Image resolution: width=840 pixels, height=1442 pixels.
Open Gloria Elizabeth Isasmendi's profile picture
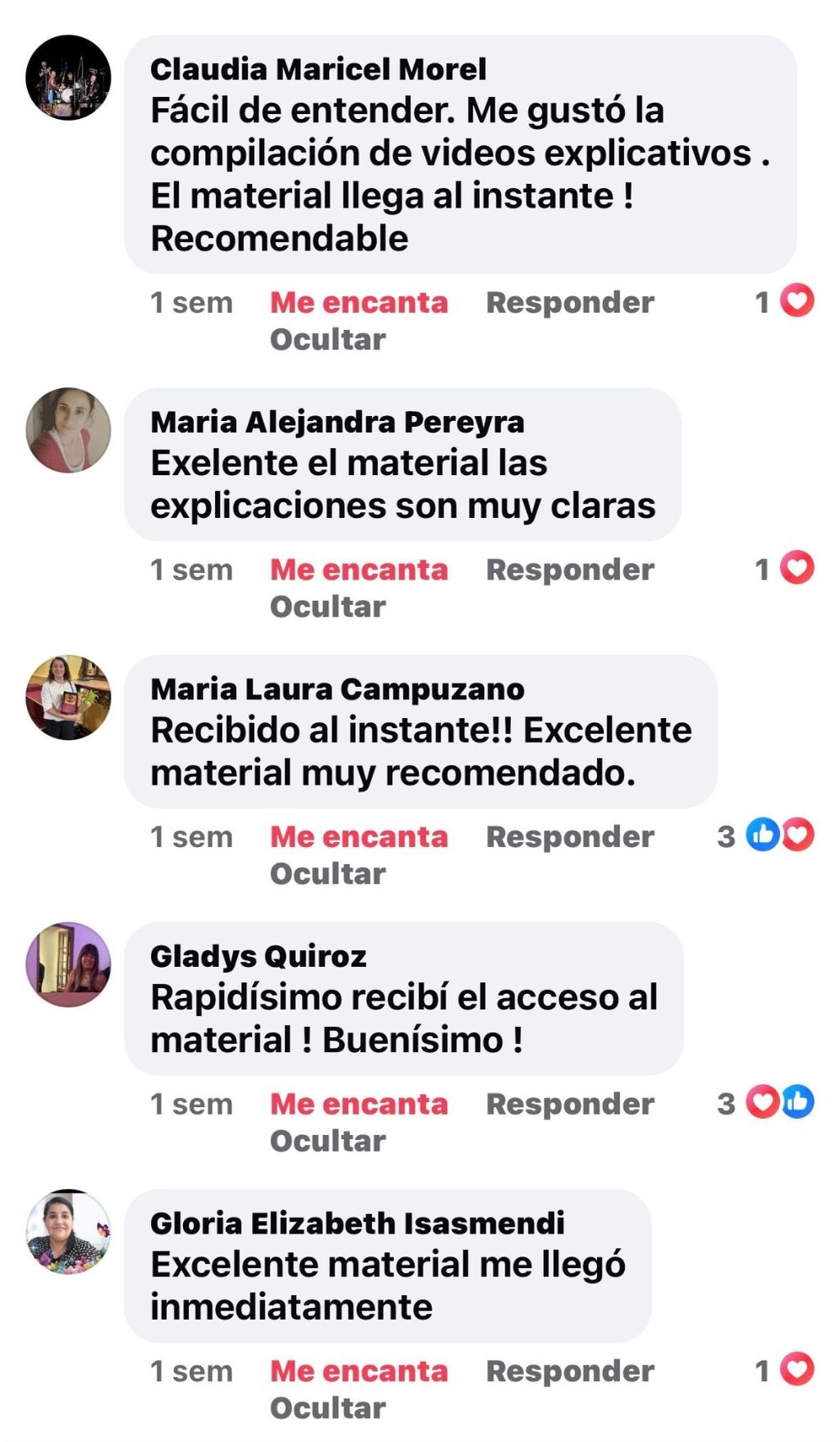click(68, 1232)
